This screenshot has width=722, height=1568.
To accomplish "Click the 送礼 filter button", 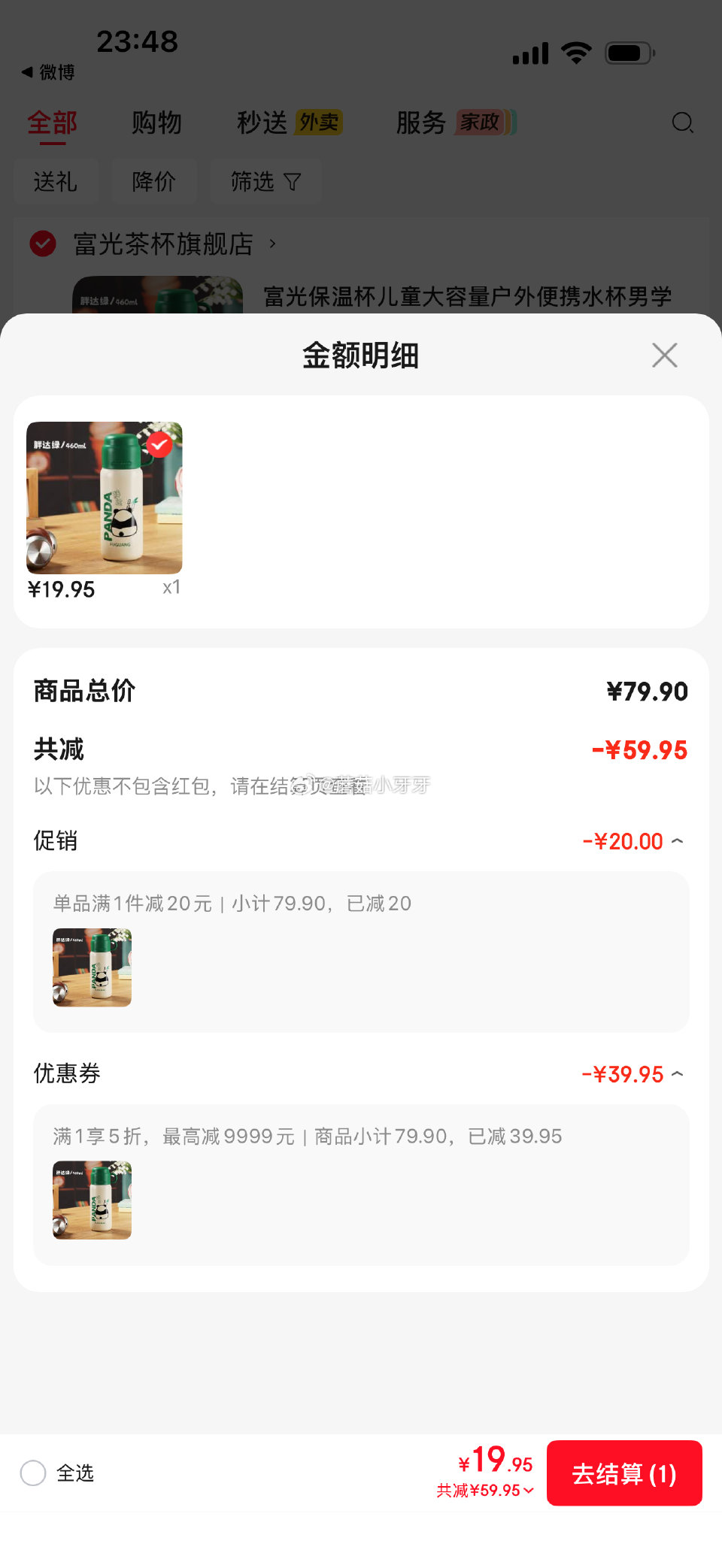I will tap(56, 181).
